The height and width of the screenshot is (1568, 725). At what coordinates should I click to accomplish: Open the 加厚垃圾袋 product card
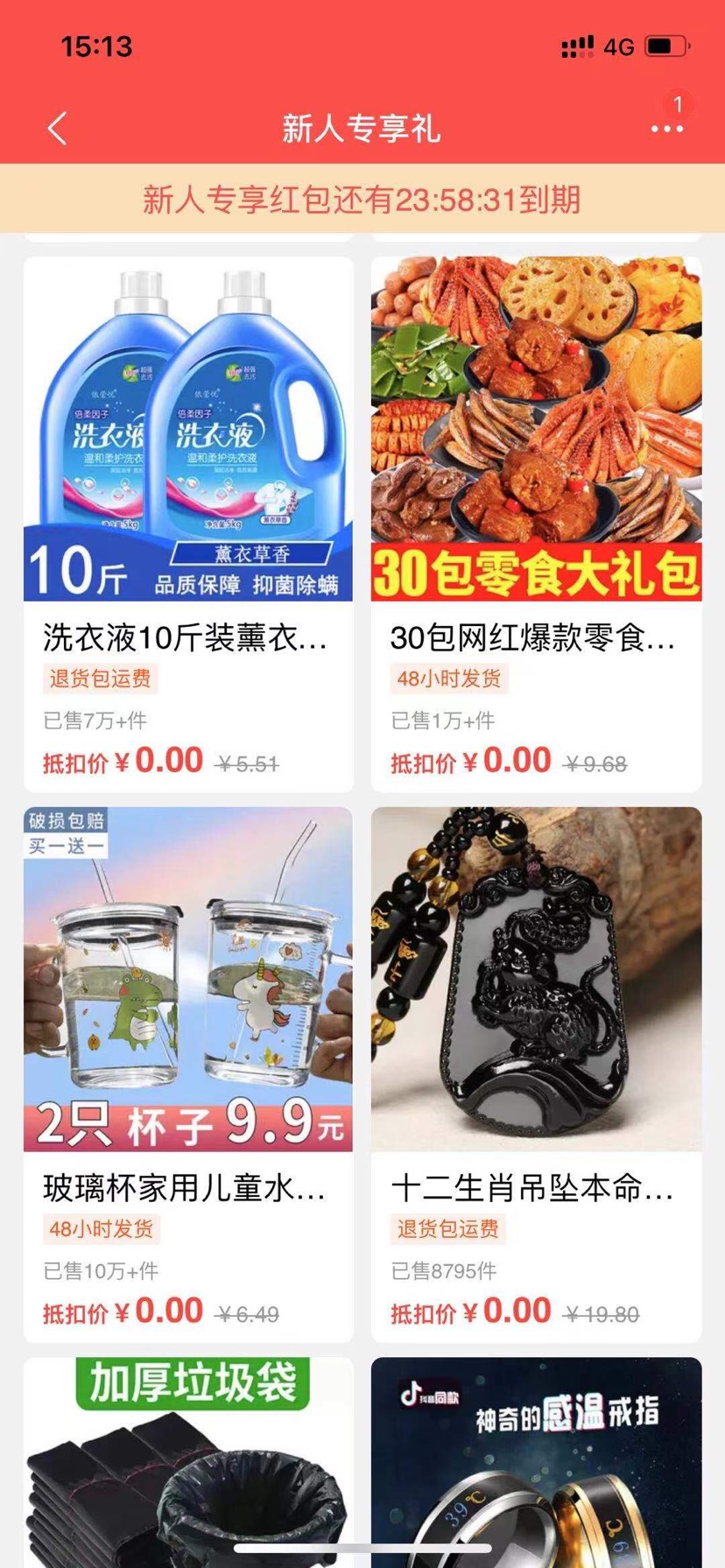click(188, 1460)
